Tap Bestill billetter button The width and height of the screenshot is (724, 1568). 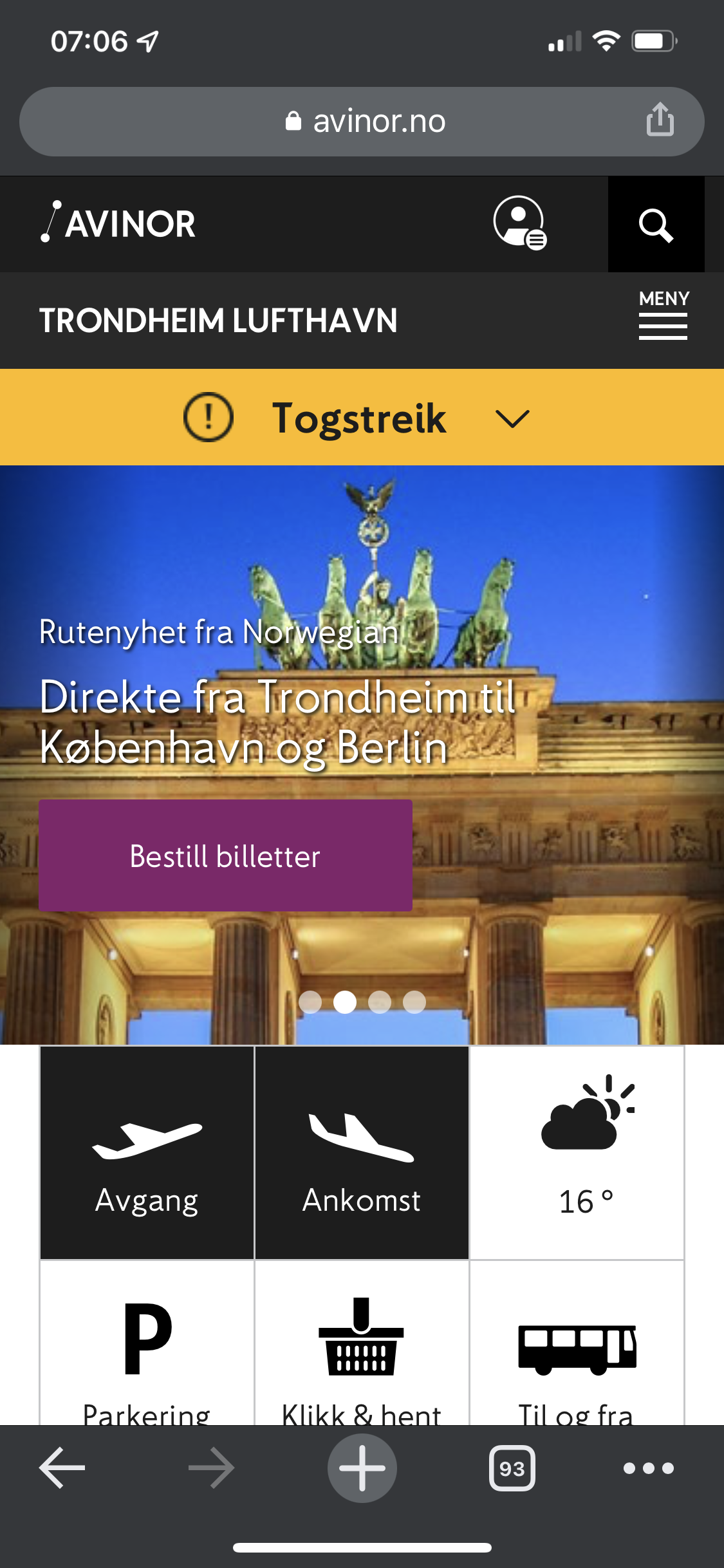click(x=225, y=855)
